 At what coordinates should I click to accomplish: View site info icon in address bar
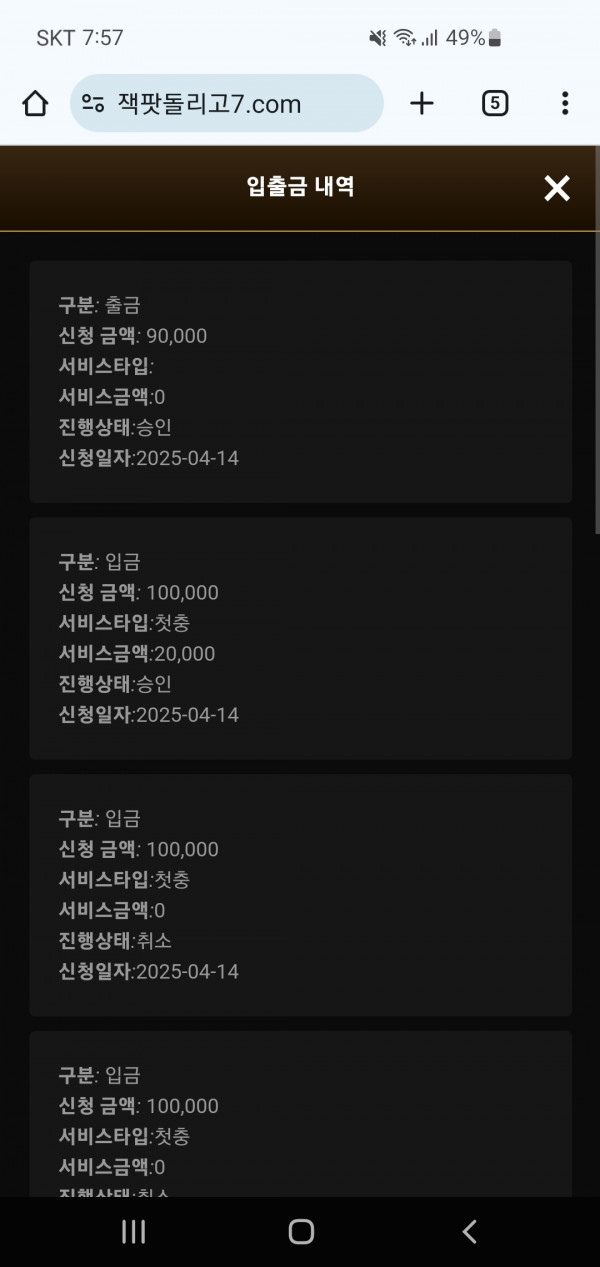pyautogui.click(x=93, y=103)
